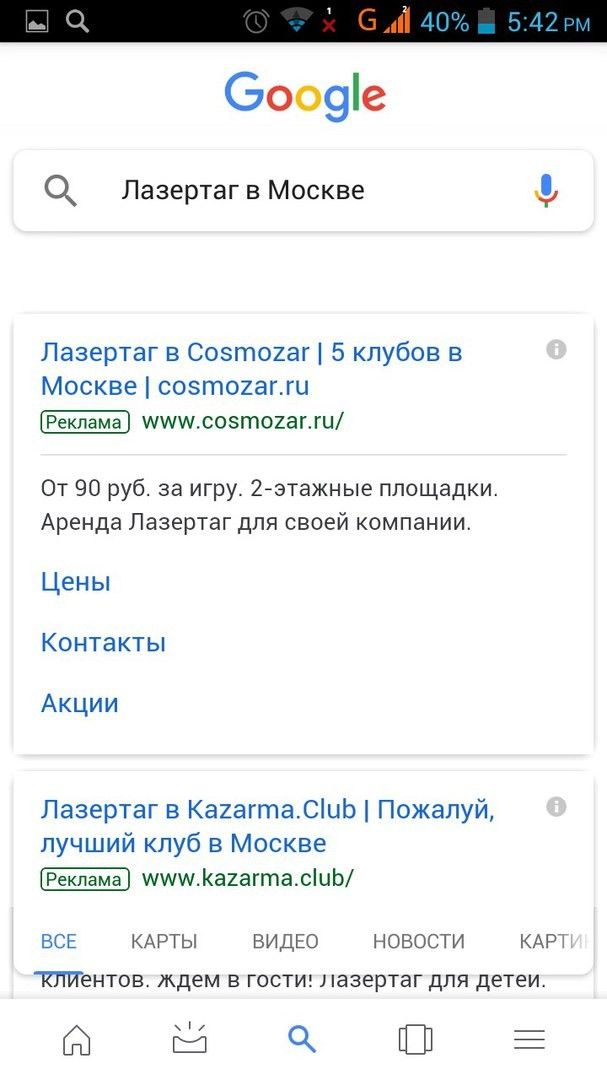This screenshot has height=1080, width=607.
Task: Open the Акции link under Cosmozar
Action: point(80,703)
